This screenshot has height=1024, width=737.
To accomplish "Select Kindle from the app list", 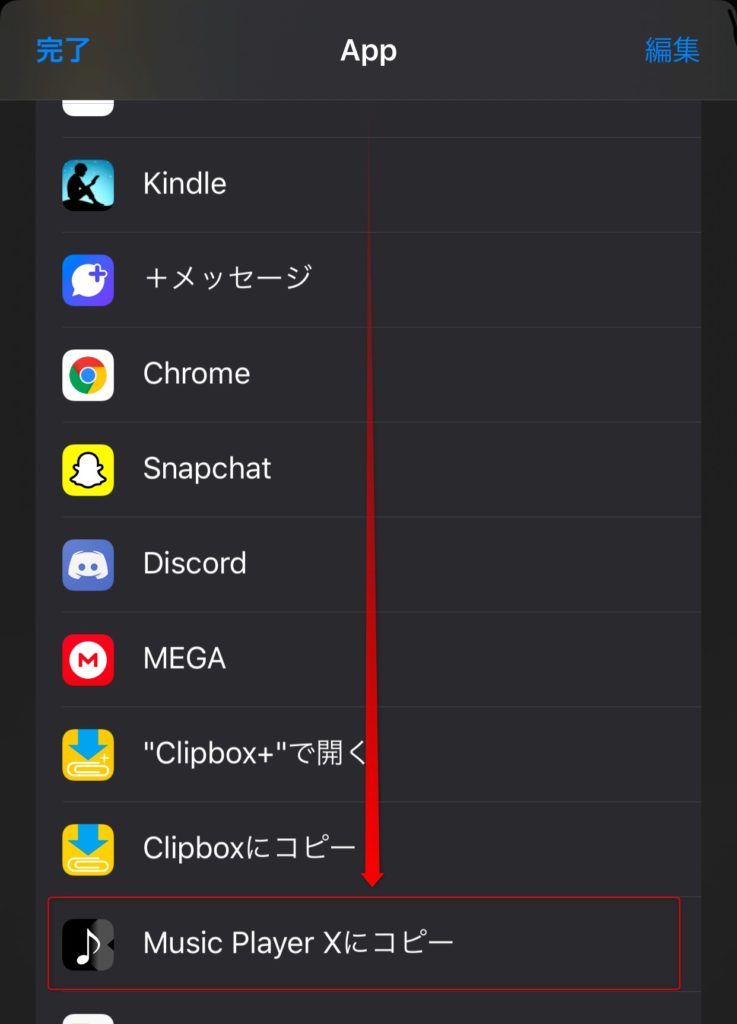I will point(185,184).
